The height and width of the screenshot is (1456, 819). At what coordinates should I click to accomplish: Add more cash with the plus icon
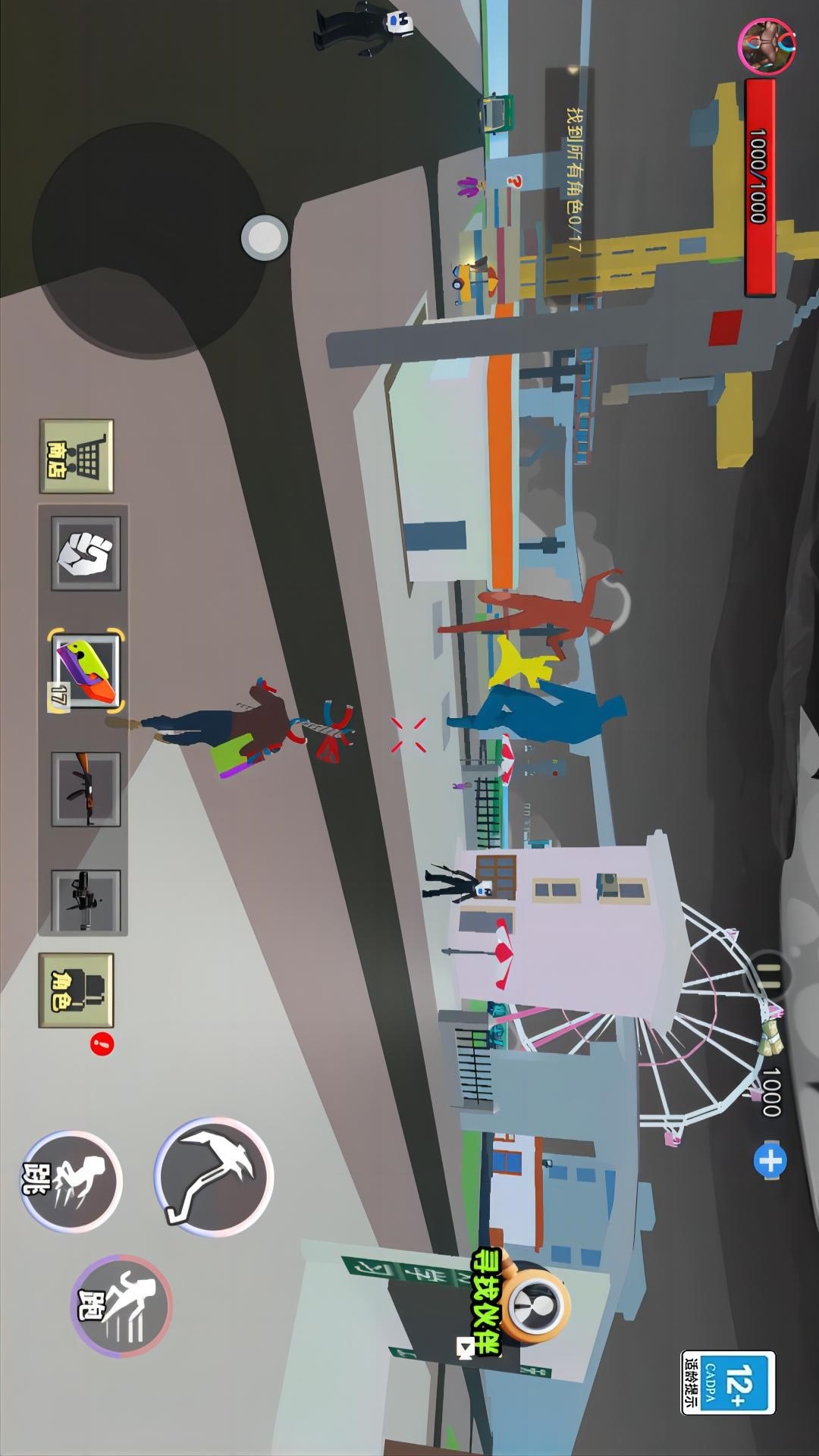(x=770, y=1161)
